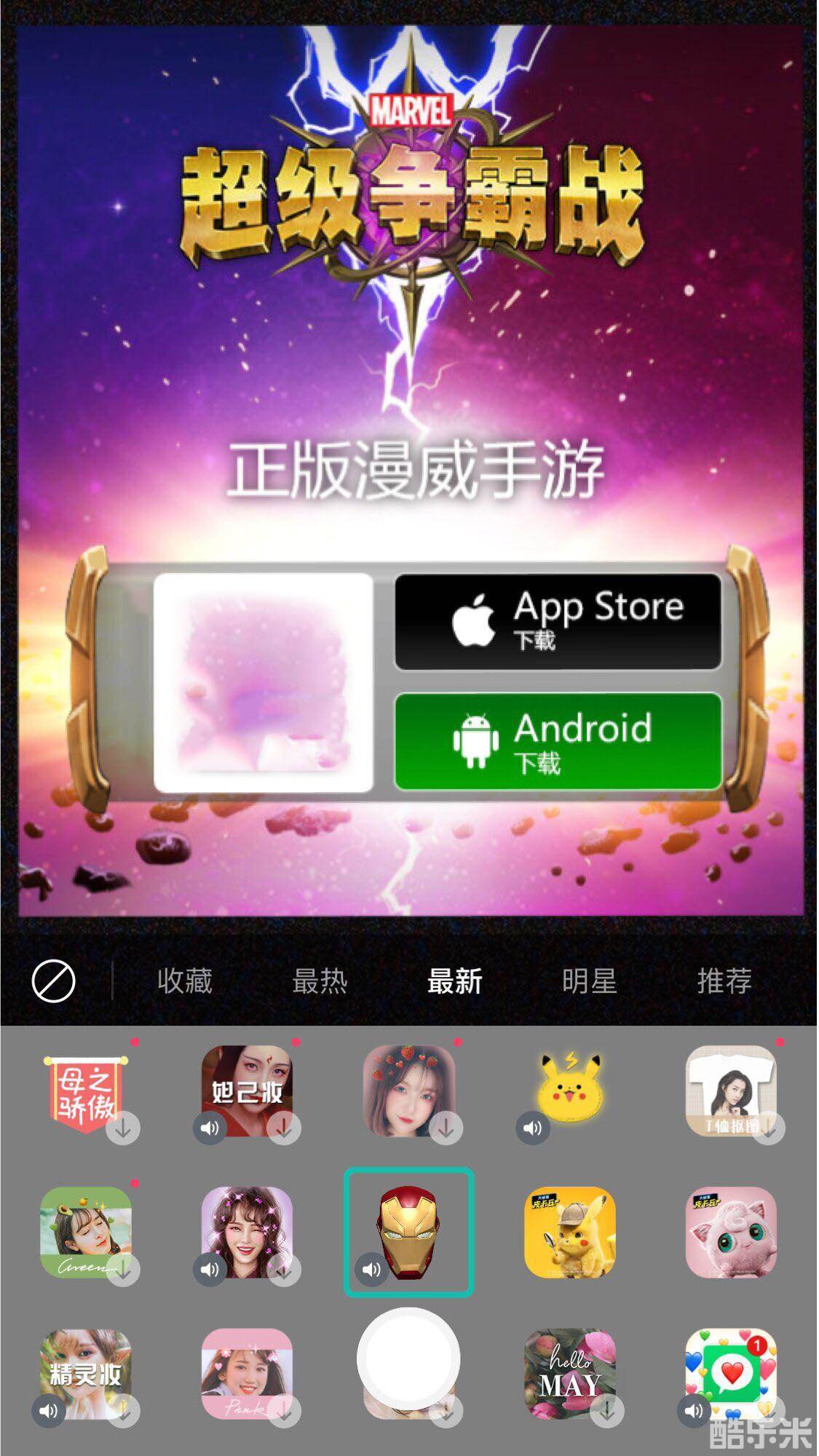This screenshot has width=819, height=1456.
Task: Switch to the 收藏 tab
Action: pos(185,981)
